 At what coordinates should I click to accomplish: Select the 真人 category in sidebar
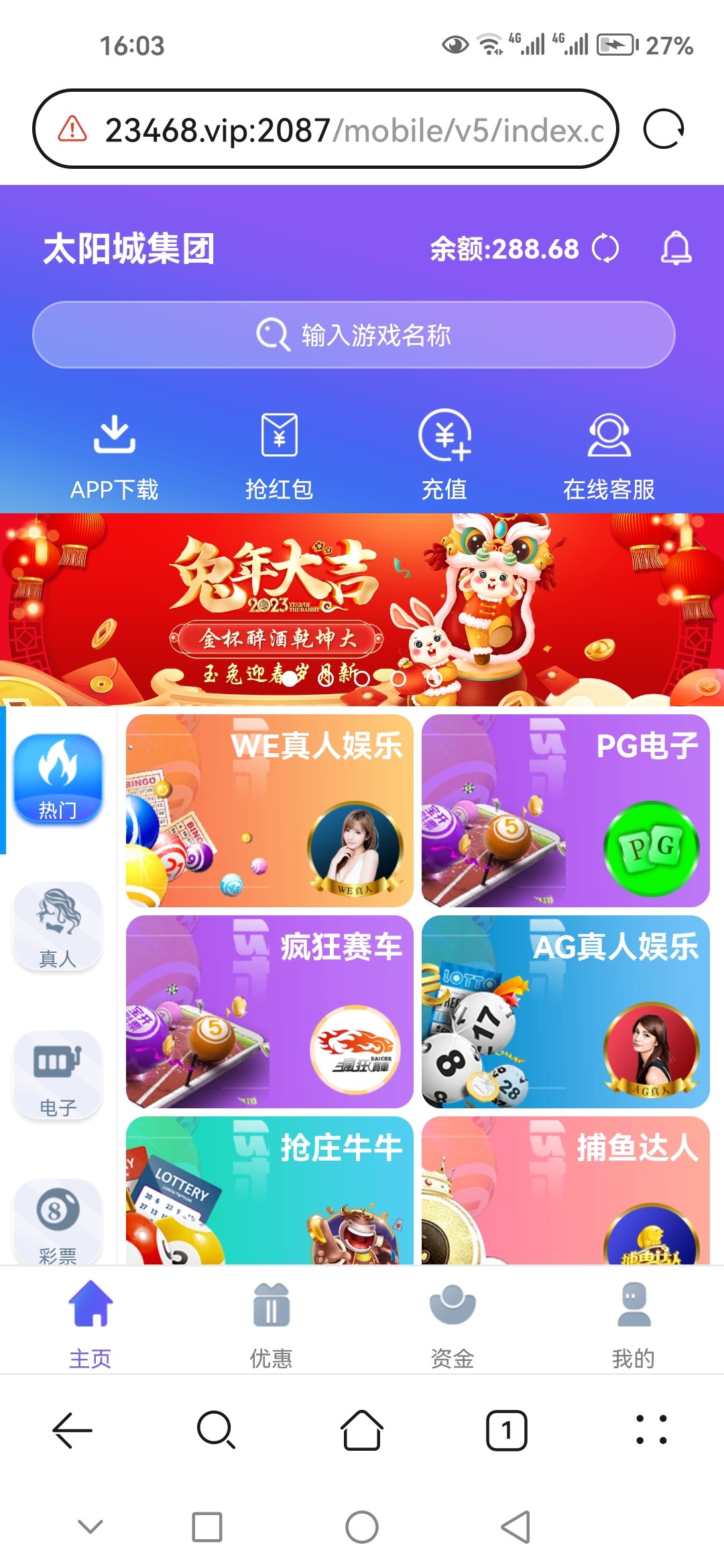click(58, 927)
